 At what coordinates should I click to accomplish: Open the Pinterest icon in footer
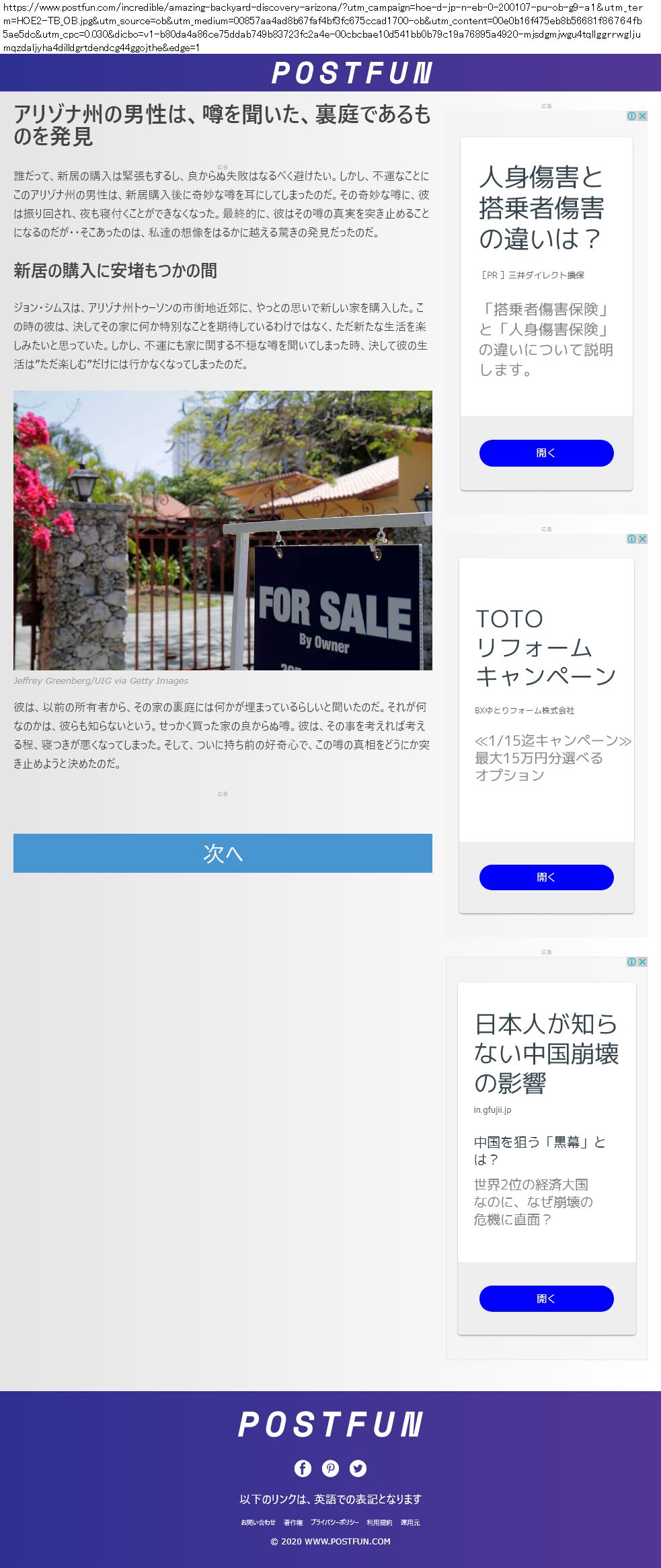coord(330,1468)
